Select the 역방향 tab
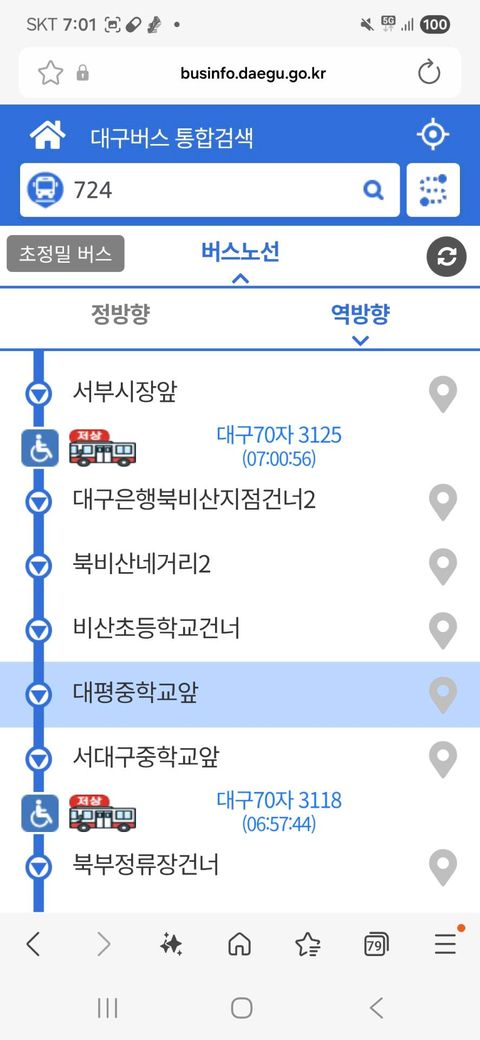Image resolution: width=480 pixels, height=1040 pixels. 360,322
